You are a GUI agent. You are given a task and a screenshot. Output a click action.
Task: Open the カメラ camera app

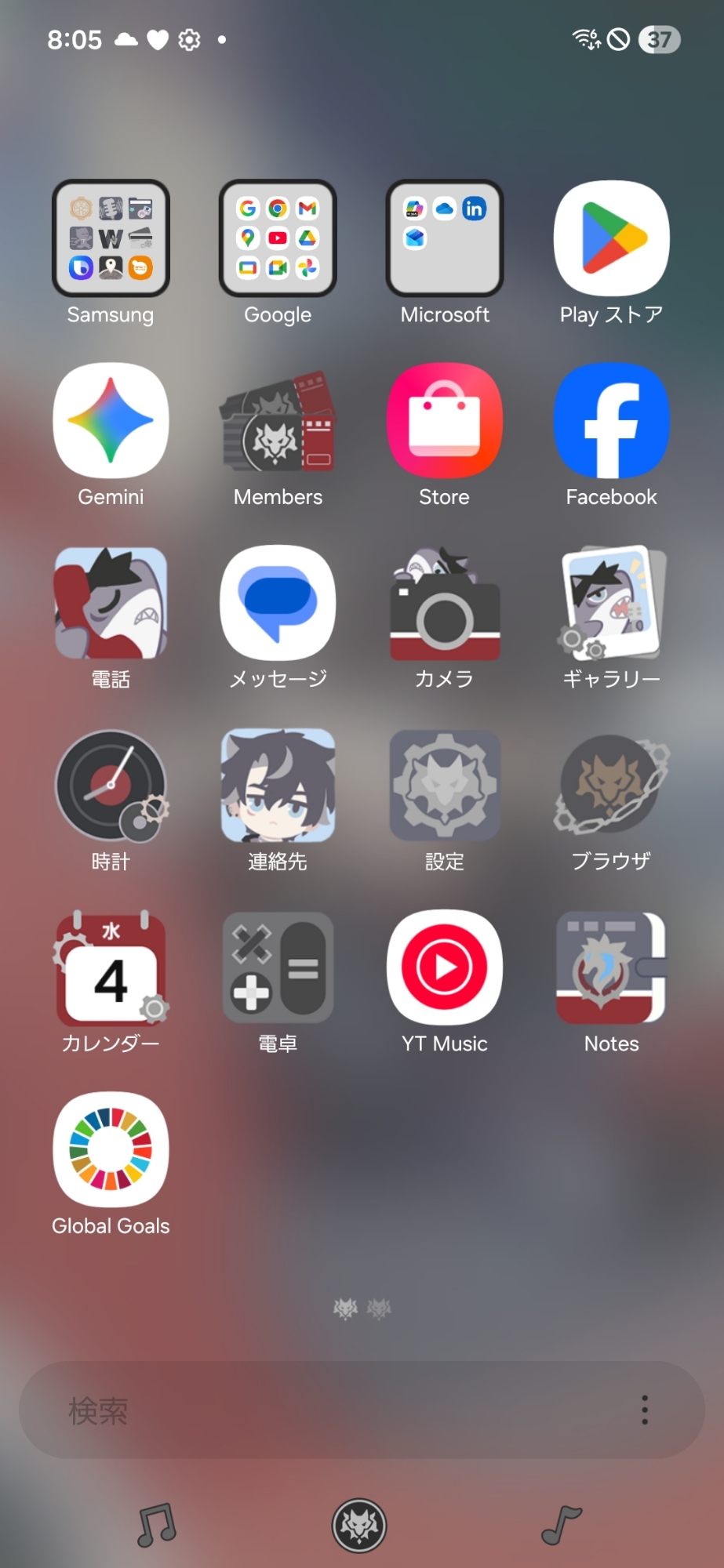coord(445,604)
